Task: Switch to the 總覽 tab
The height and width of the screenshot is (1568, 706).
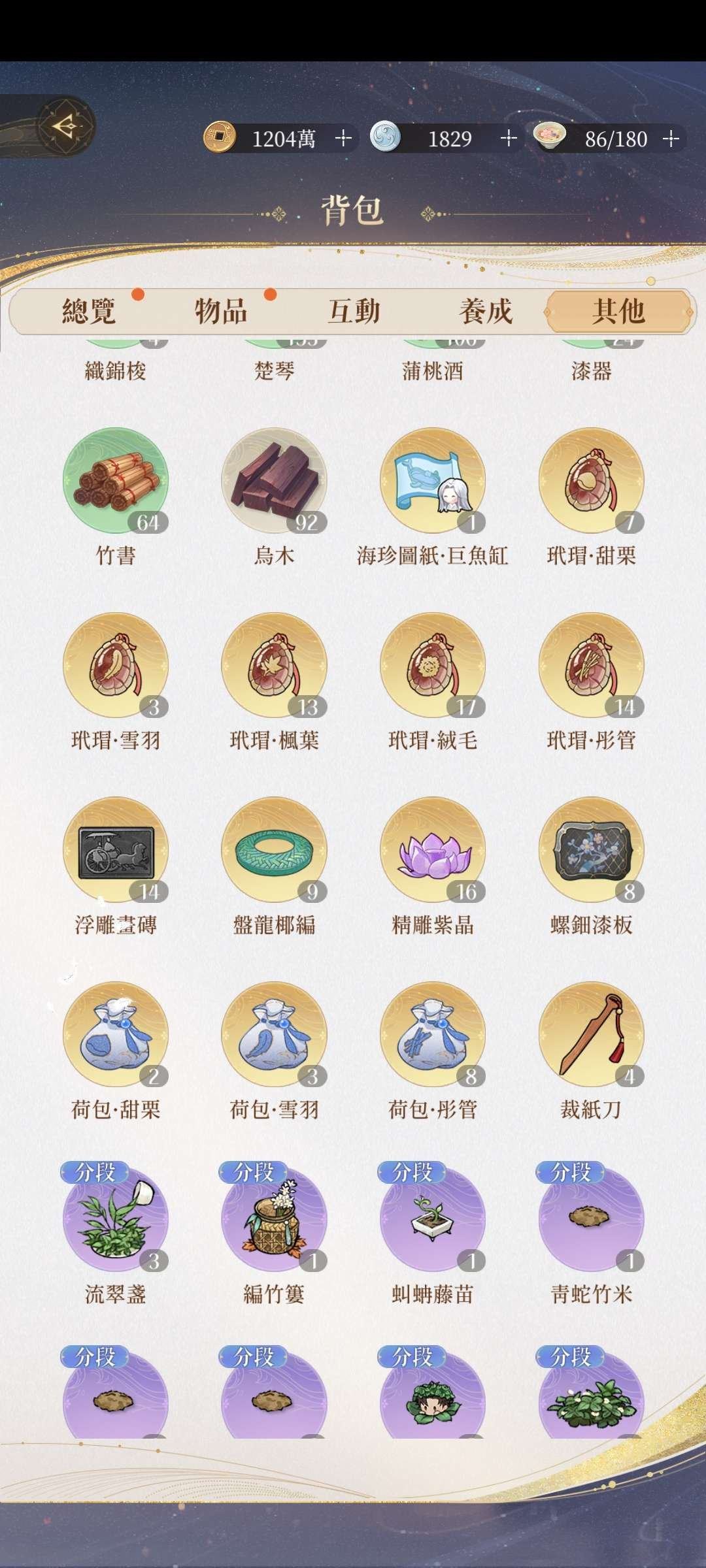Action: tap(90, 312)
